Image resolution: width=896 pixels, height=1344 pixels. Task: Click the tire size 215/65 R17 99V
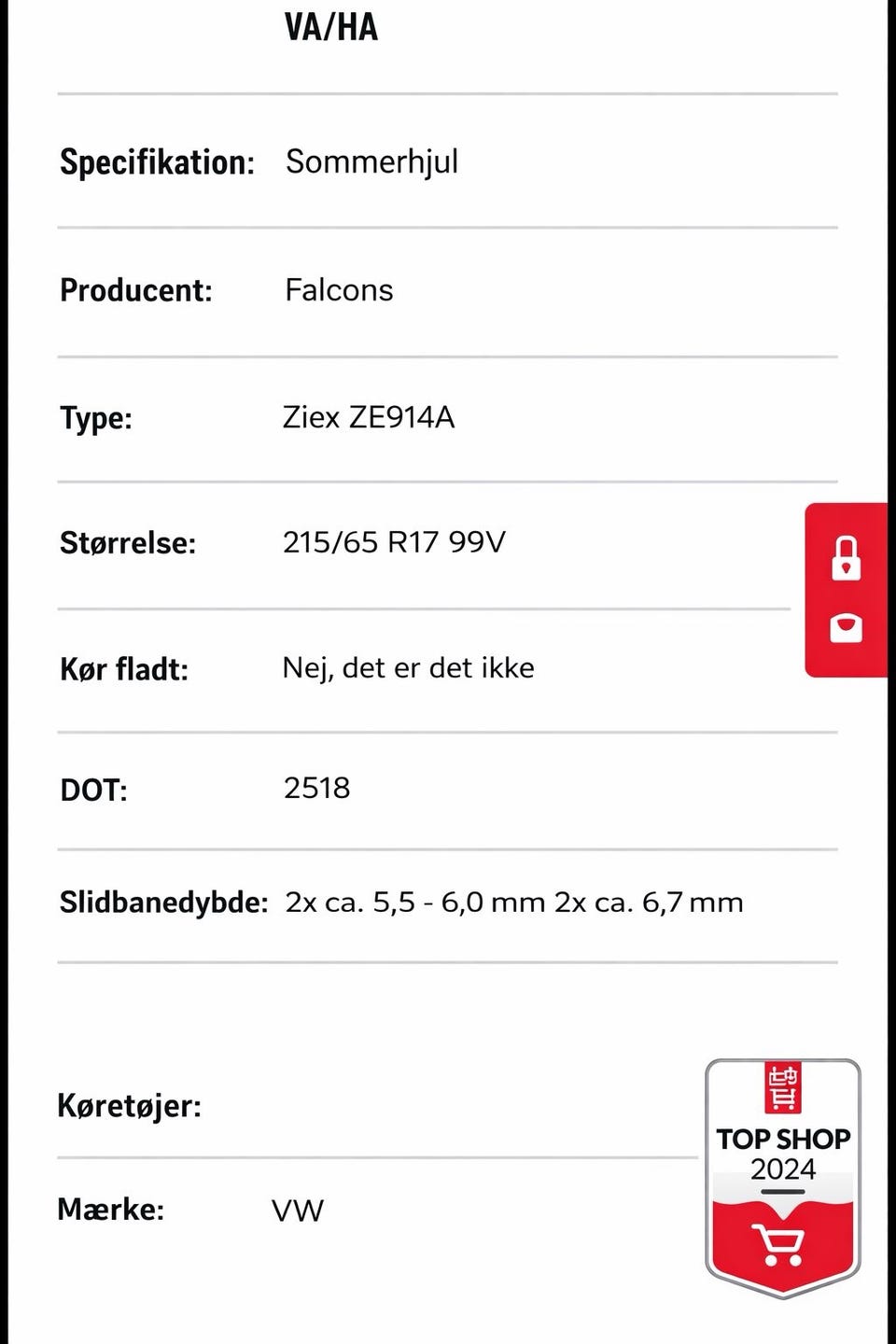[394, 541]
